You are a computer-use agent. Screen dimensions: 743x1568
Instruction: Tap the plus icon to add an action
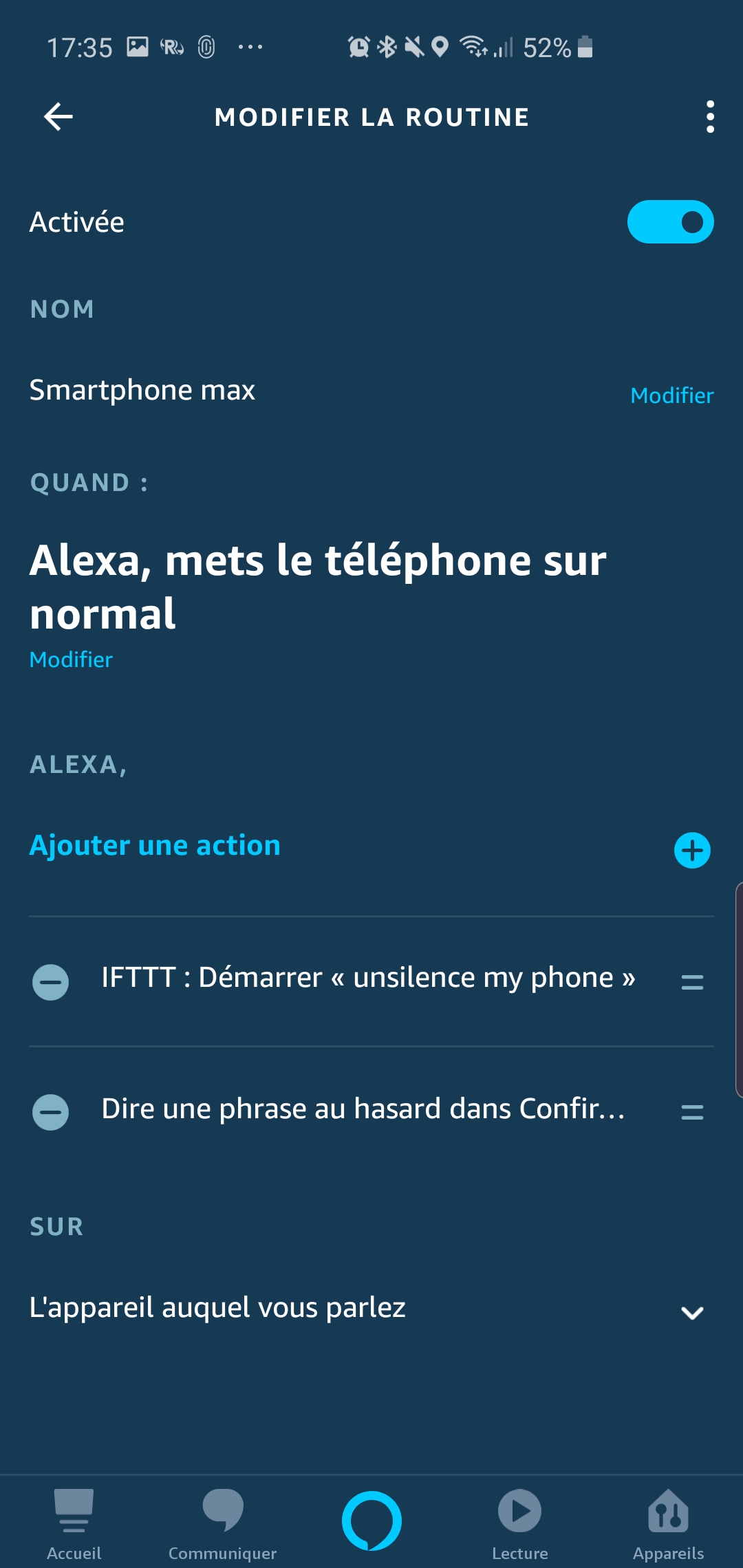pos(692,851)
